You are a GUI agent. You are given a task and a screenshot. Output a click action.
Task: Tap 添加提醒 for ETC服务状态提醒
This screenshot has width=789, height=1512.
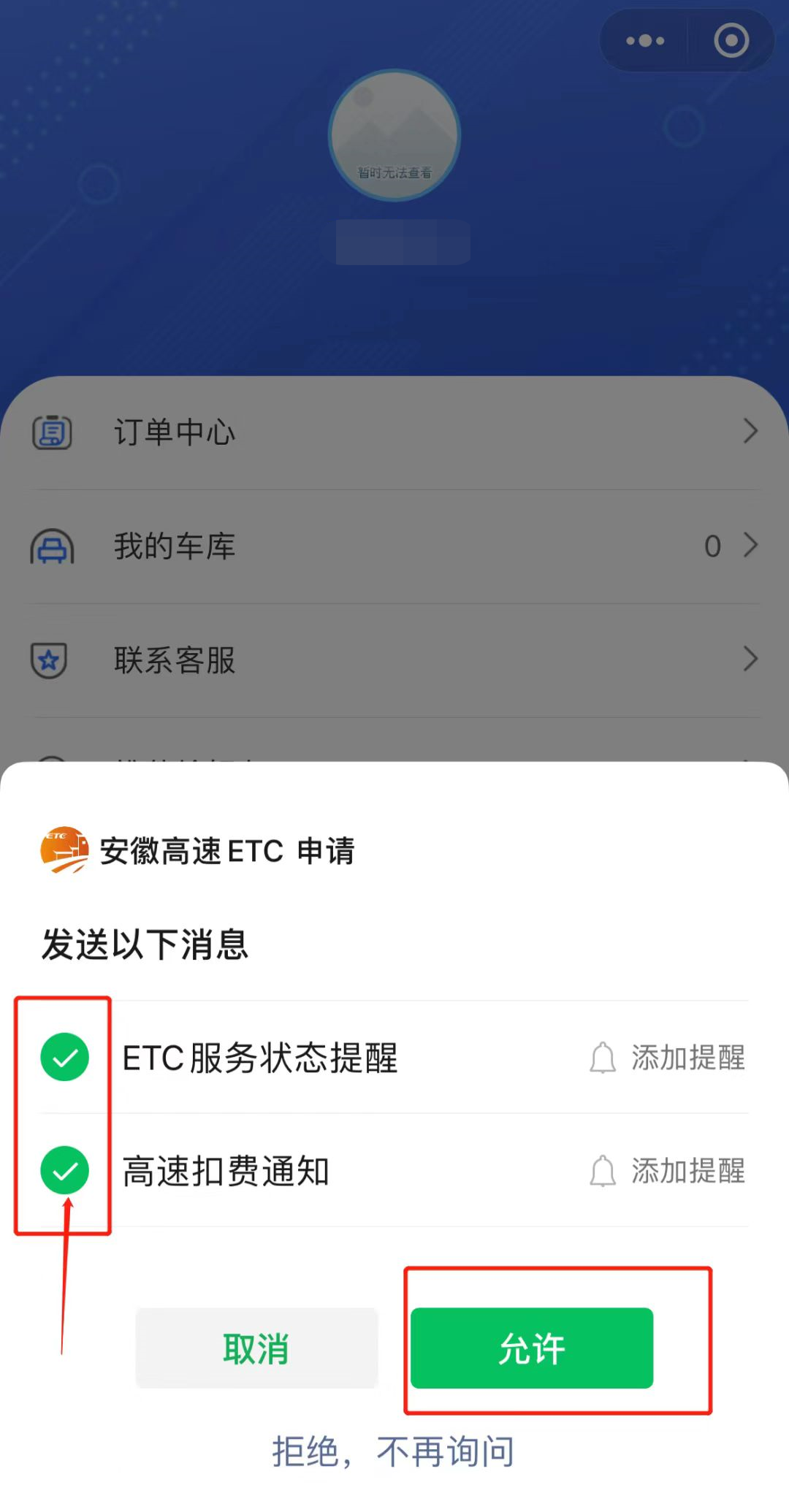(668, 1057)
